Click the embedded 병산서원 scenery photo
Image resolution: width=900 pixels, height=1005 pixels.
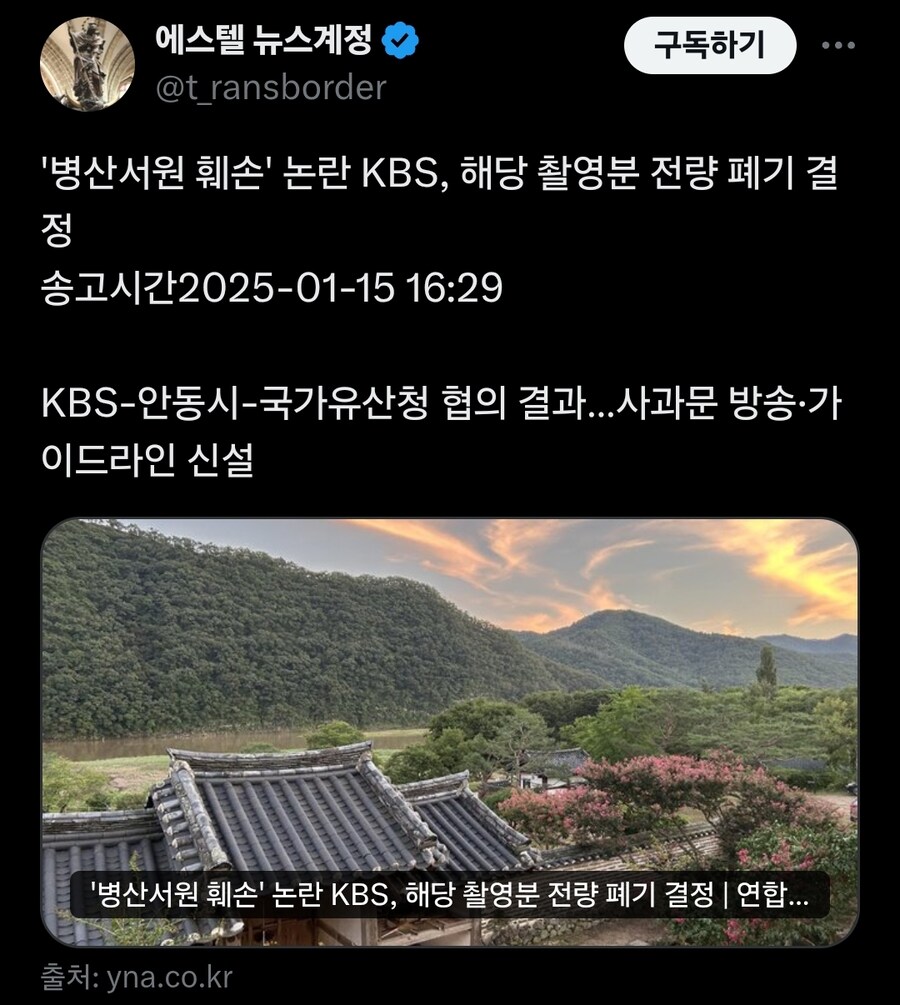click(x=450, y=700)
